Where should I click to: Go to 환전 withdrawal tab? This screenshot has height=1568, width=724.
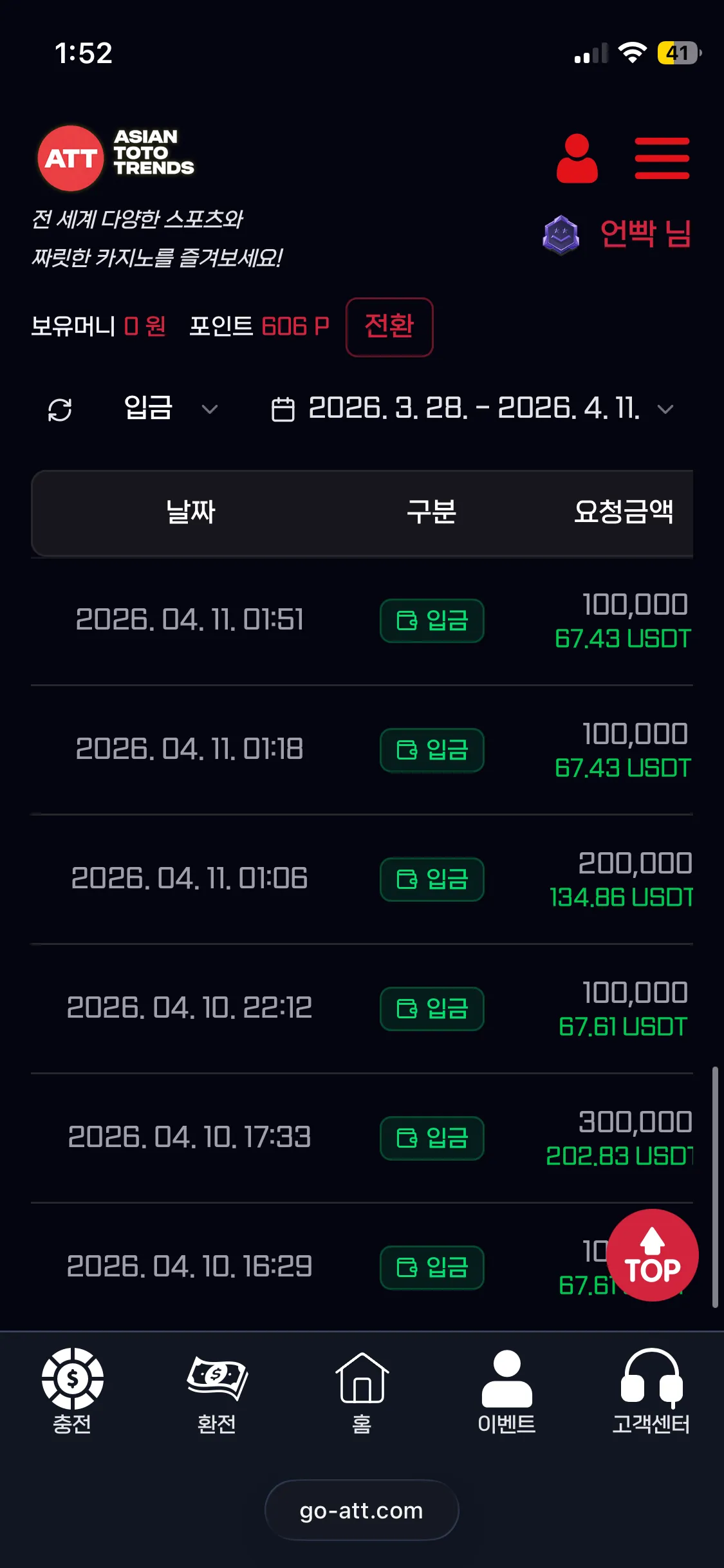click(217, 1392)
